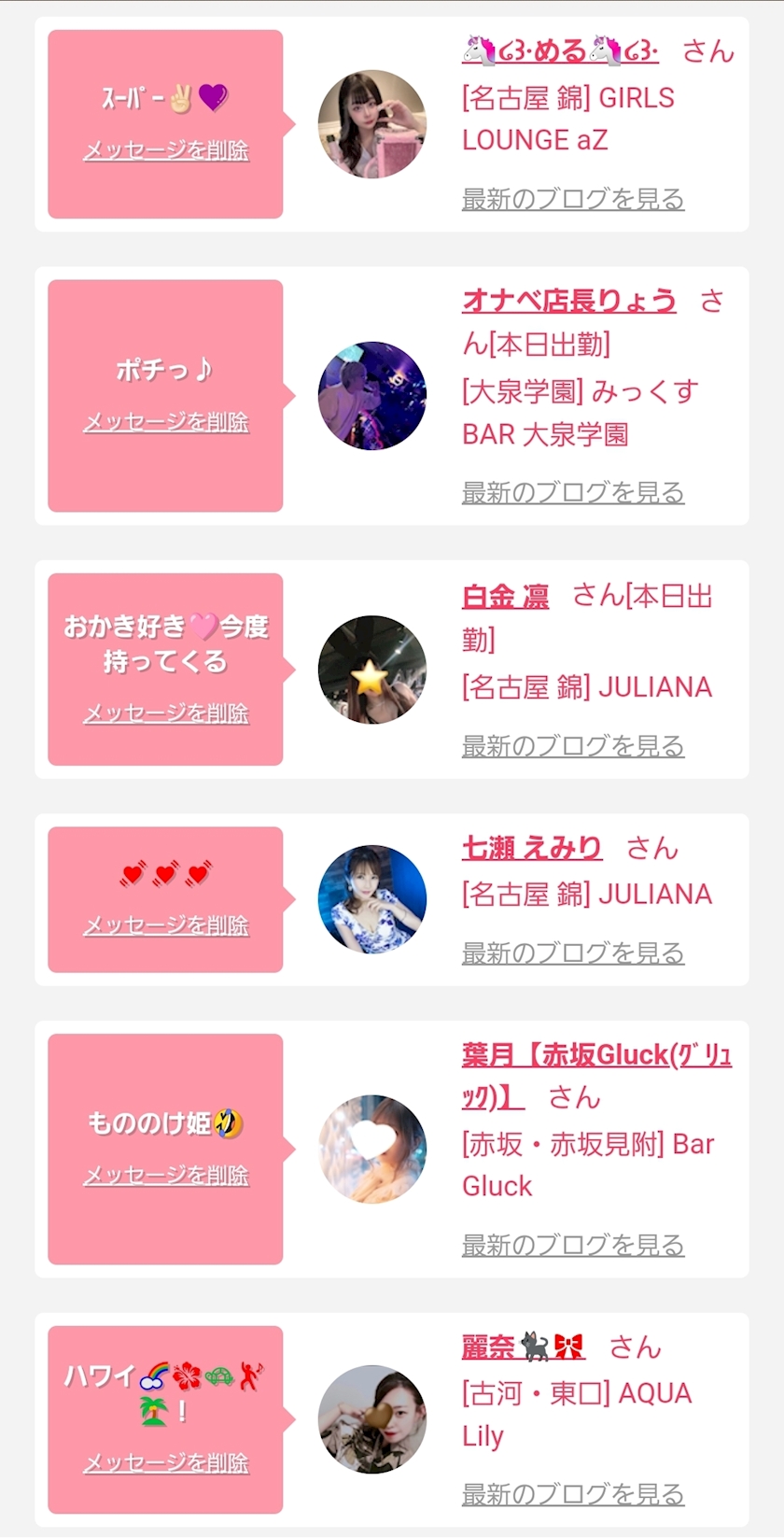Delete the ハワイ message
The height and width of the screenshot is (1538, 784).
pos(166,1462)
